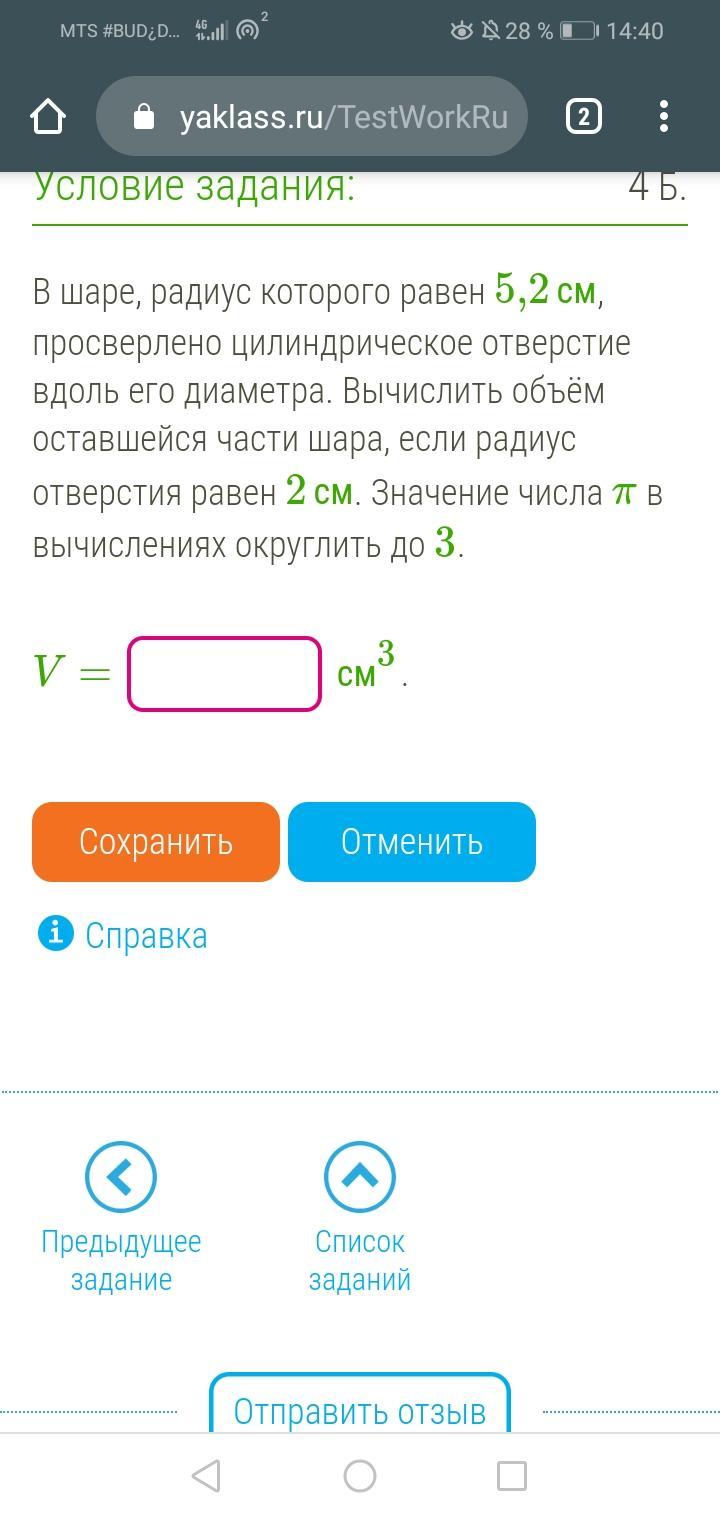
Task: Tap the yaklass.ru address bar
Action: [312, 117]
